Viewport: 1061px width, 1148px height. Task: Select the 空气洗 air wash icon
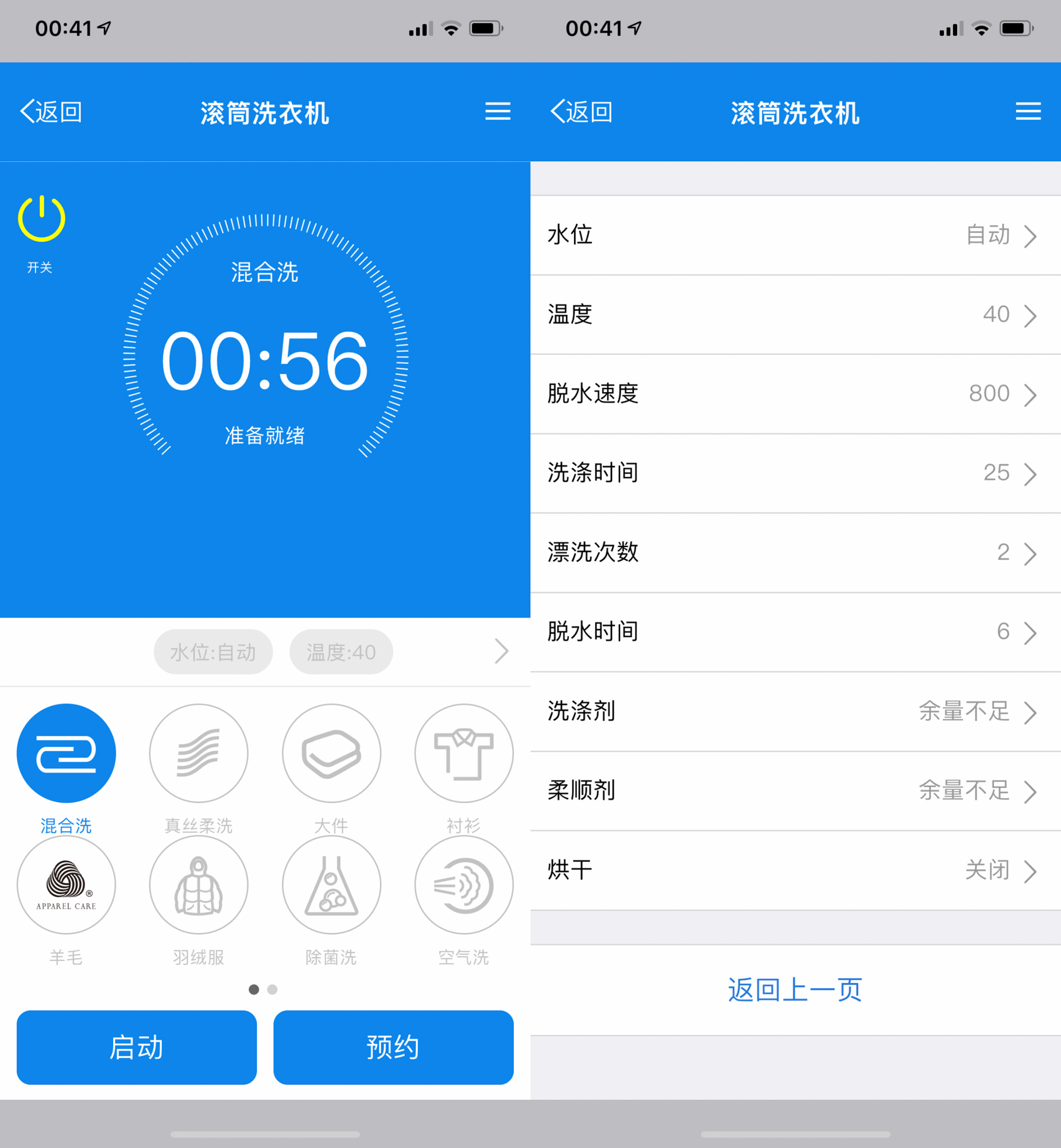pyautogui.click(x=464, y=885)
